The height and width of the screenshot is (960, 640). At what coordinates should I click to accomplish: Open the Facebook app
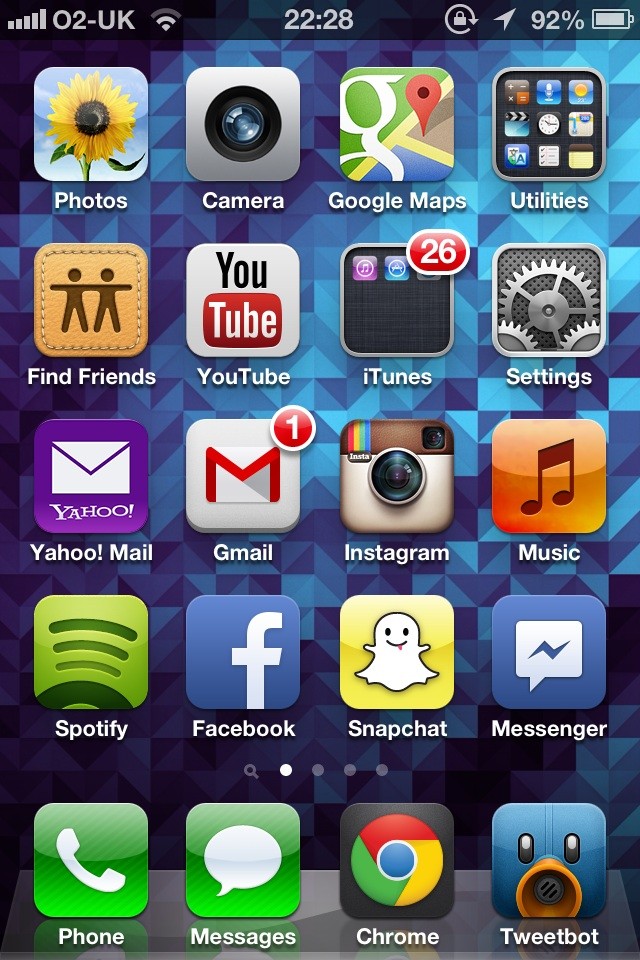[243, 652]
